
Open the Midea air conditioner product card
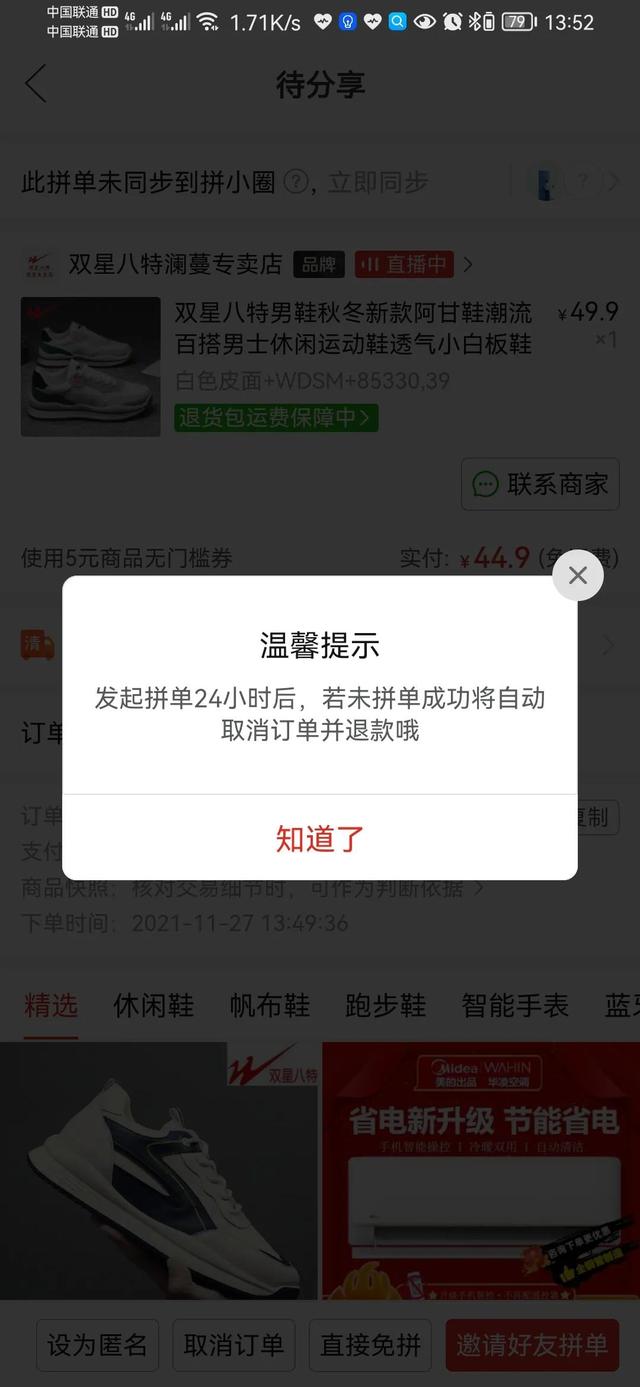pyautogui.click(x=482, y=1170)
